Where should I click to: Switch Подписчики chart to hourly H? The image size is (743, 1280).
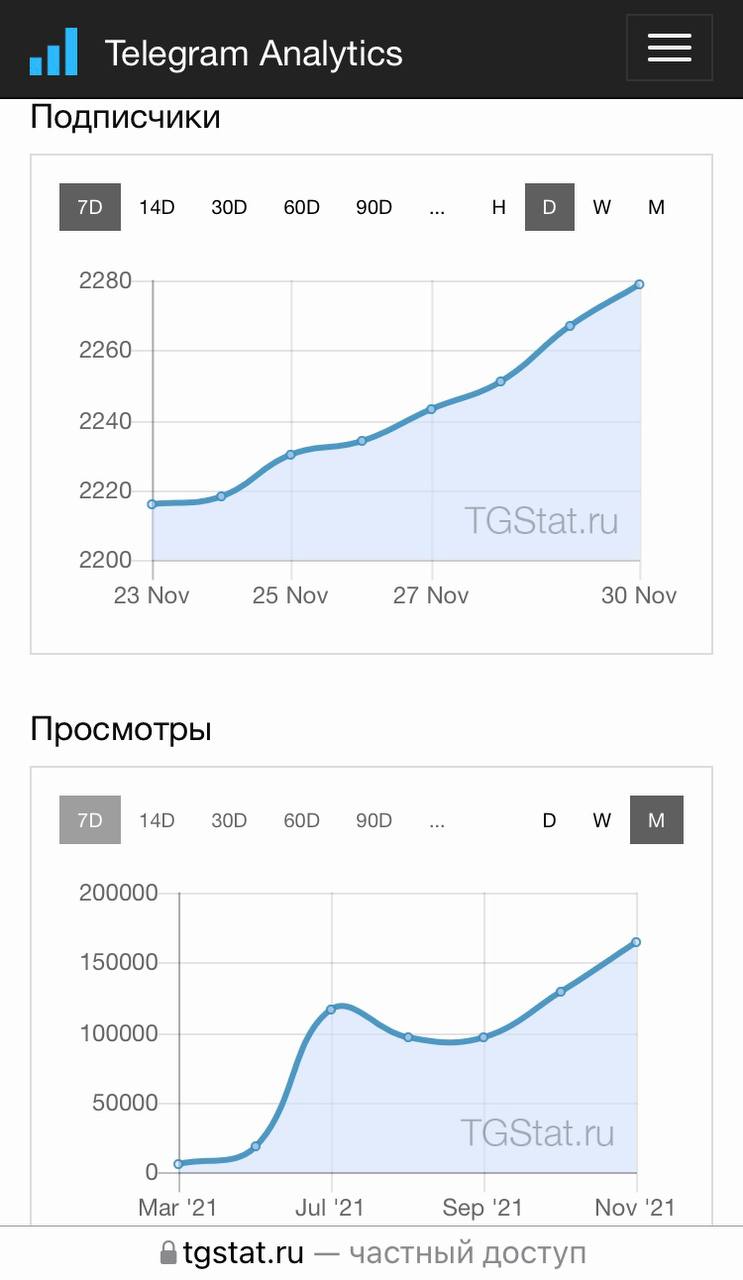tap(499, 207)
